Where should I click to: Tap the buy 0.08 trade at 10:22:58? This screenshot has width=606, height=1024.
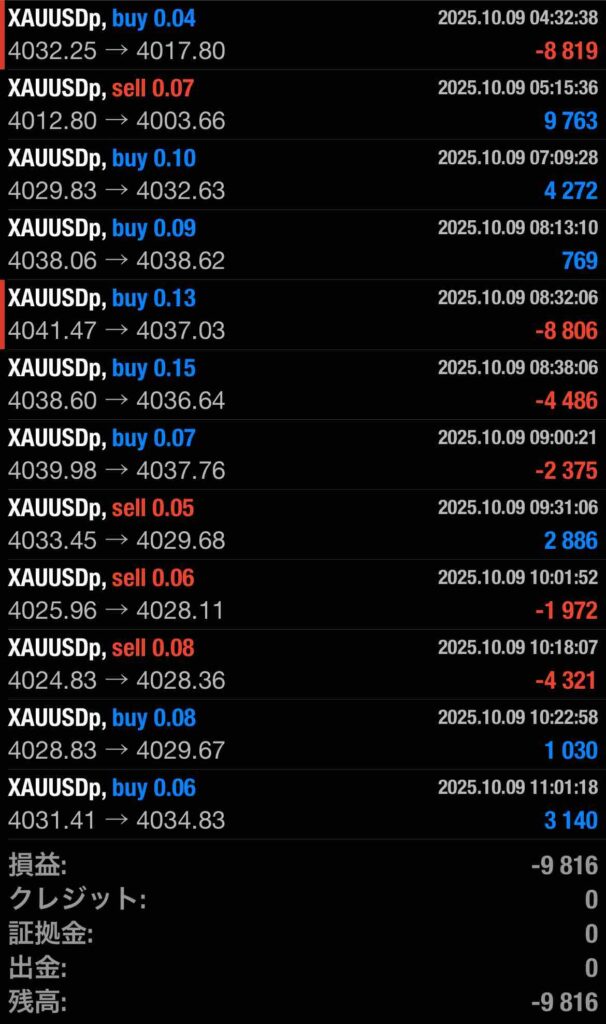point(303,735)
